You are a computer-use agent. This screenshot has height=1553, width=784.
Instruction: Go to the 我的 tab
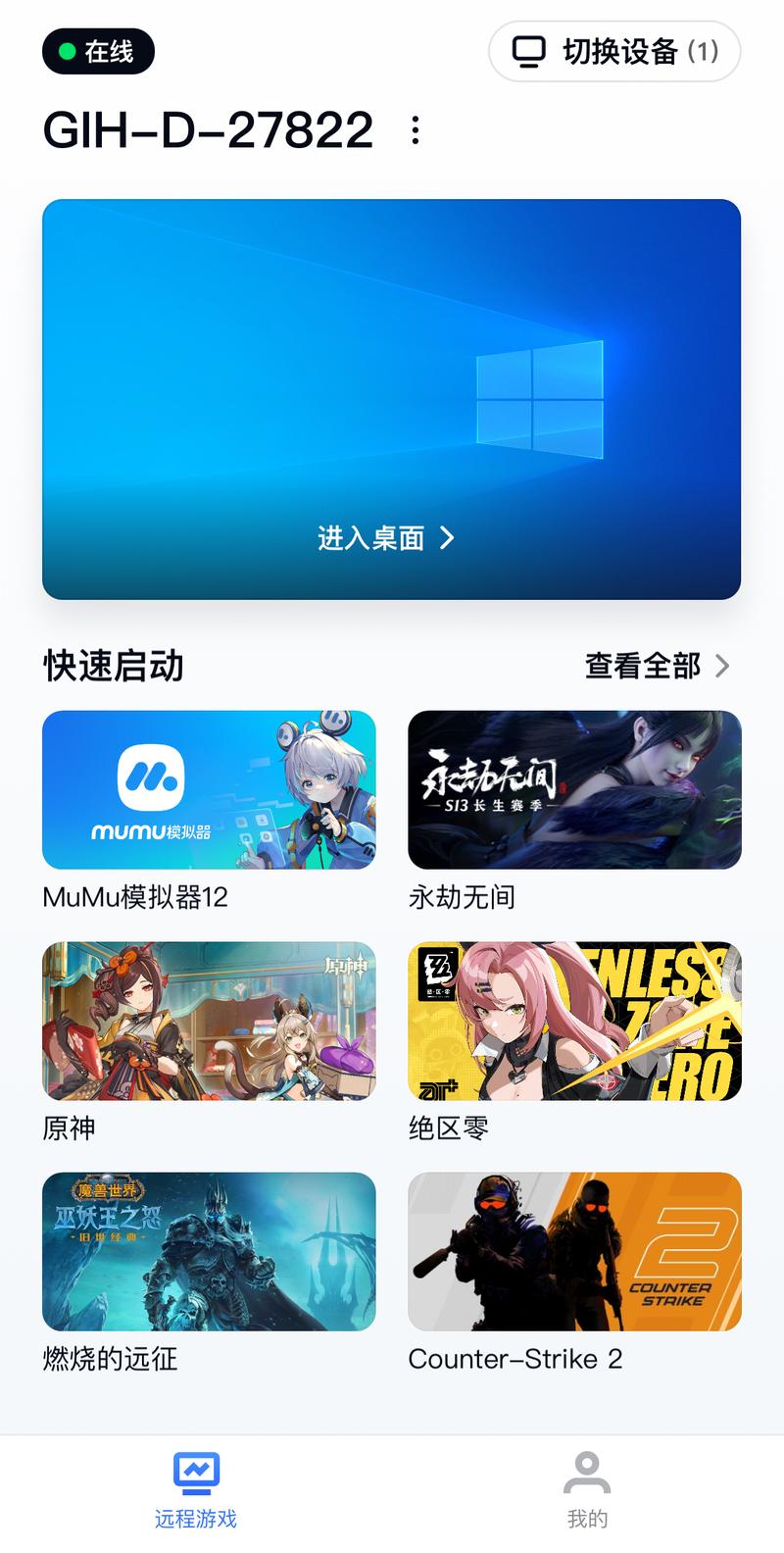point(587,1490)
